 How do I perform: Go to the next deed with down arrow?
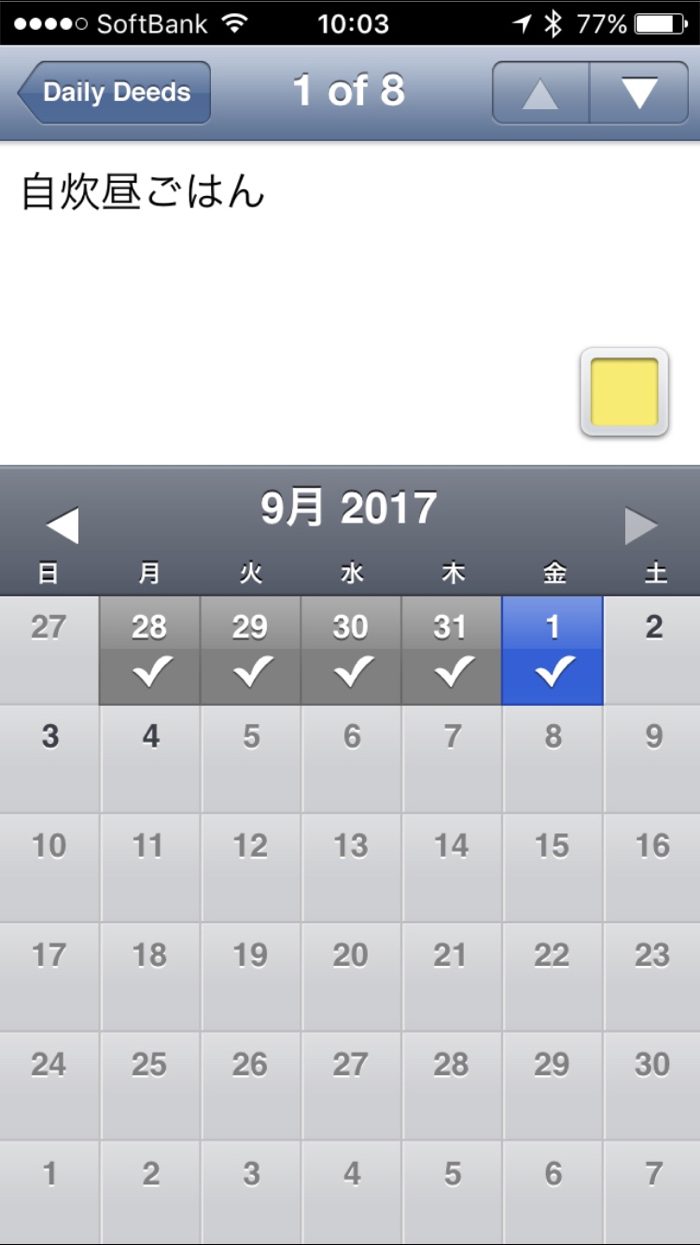coord(639,93)
